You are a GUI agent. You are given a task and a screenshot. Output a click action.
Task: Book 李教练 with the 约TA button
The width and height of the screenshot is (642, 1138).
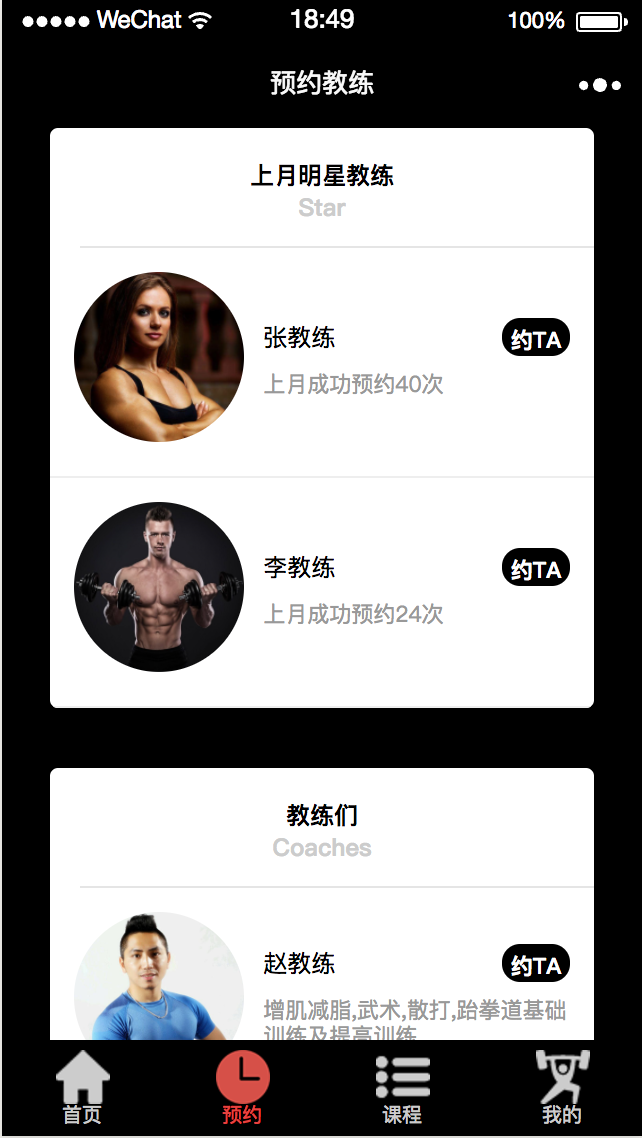click(535, 569)
